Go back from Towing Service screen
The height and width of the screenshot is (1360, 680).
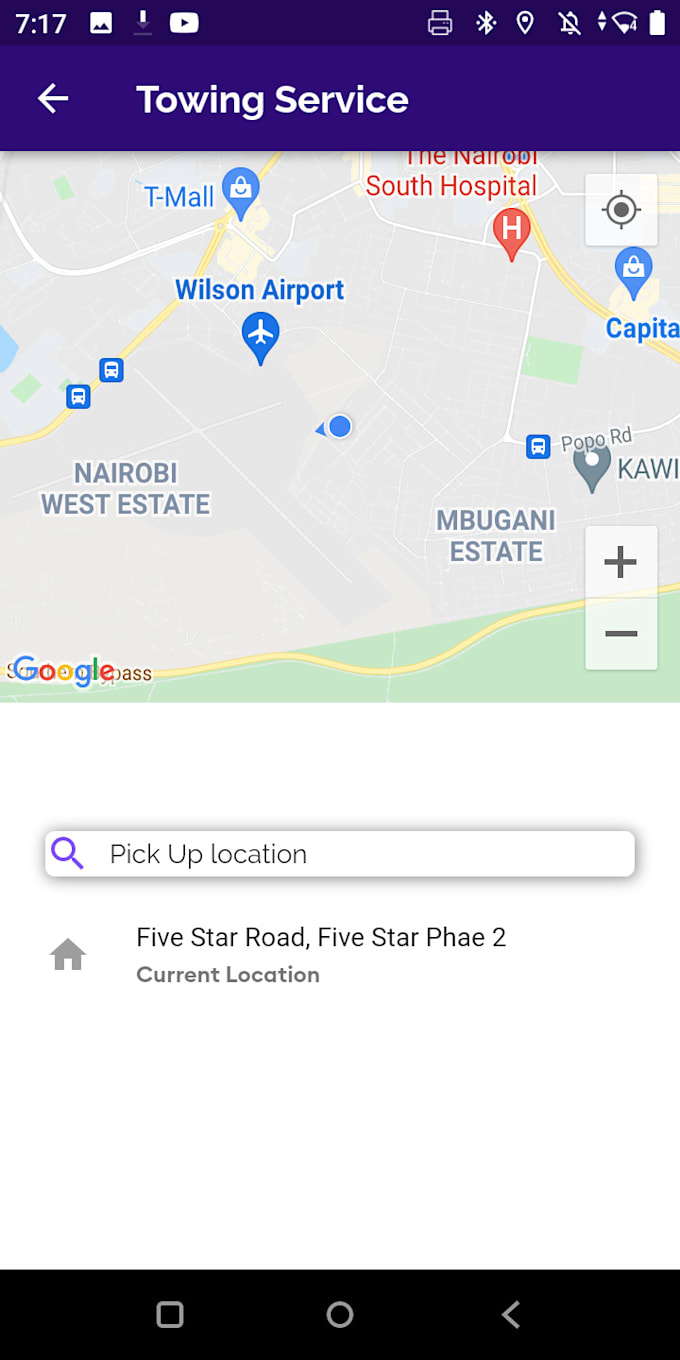click(x=53, y=98)
